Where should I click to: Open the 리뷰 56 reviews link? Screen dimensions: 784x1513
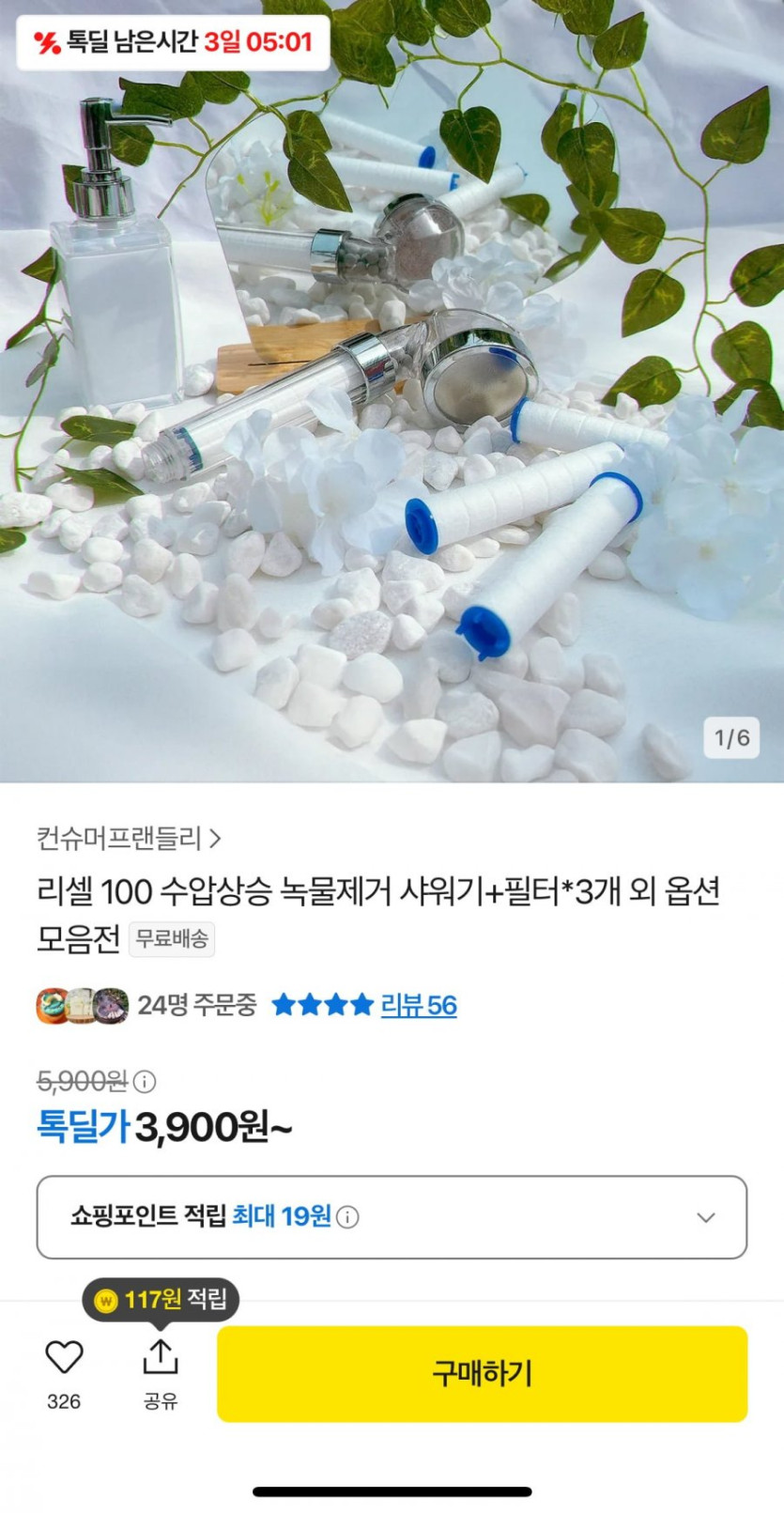tap(419, 1005)
